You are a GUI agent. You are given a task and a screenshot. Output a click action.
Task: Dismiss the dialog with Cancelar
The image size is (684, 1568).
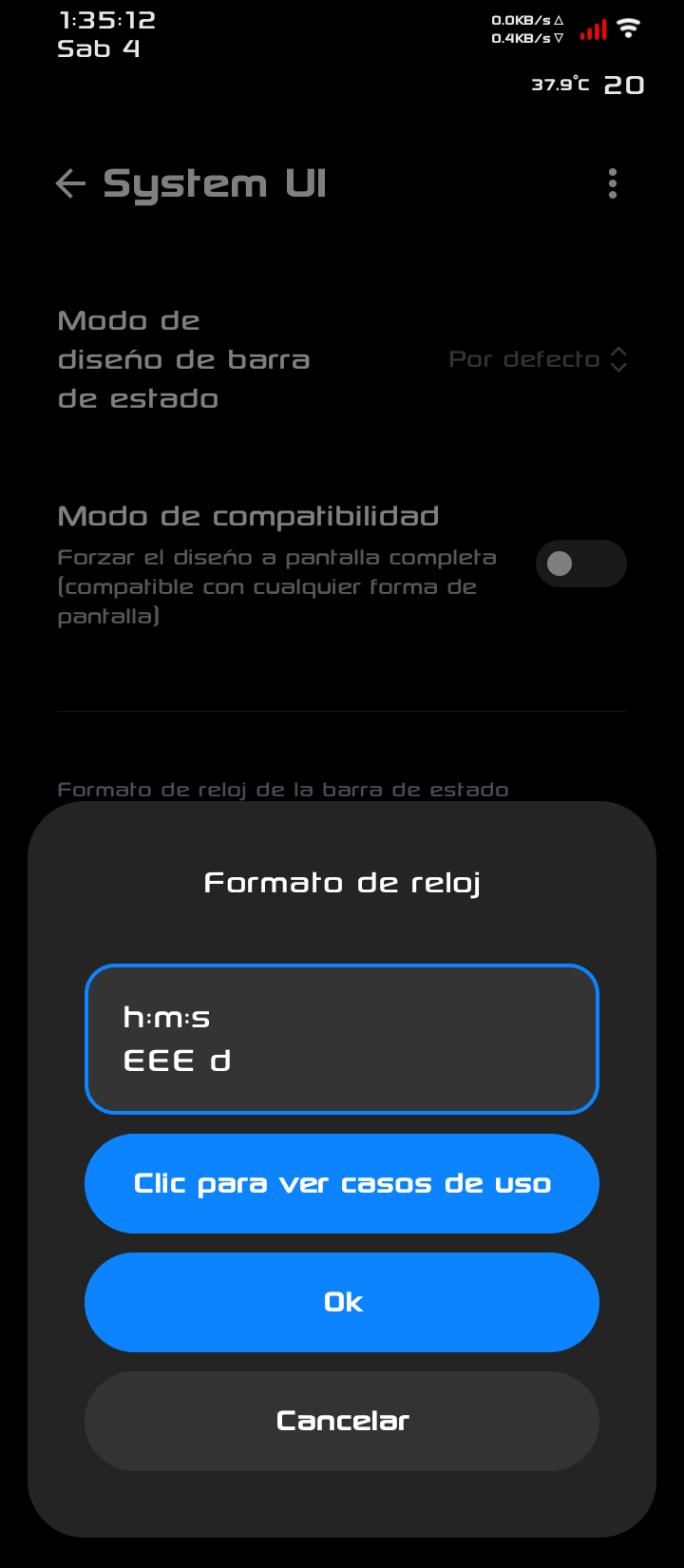click(342, 1421)
